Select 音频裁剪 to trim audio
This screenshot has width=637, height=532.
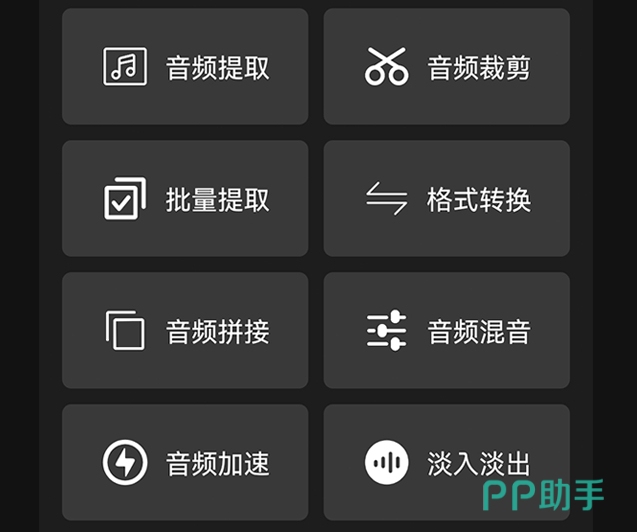coord(446,67)
